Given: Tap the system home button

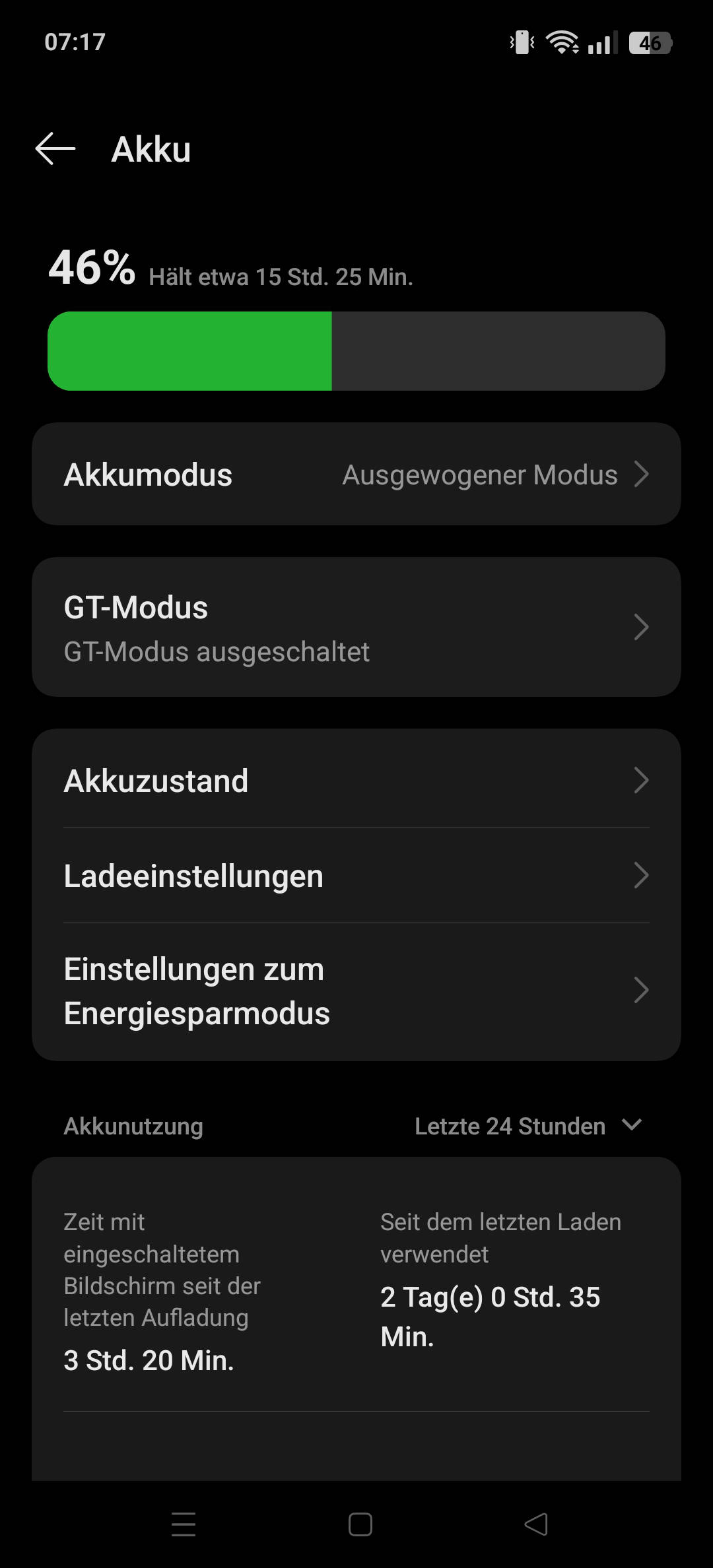Looking at the screenshot, I should (x=360, y=1524).
